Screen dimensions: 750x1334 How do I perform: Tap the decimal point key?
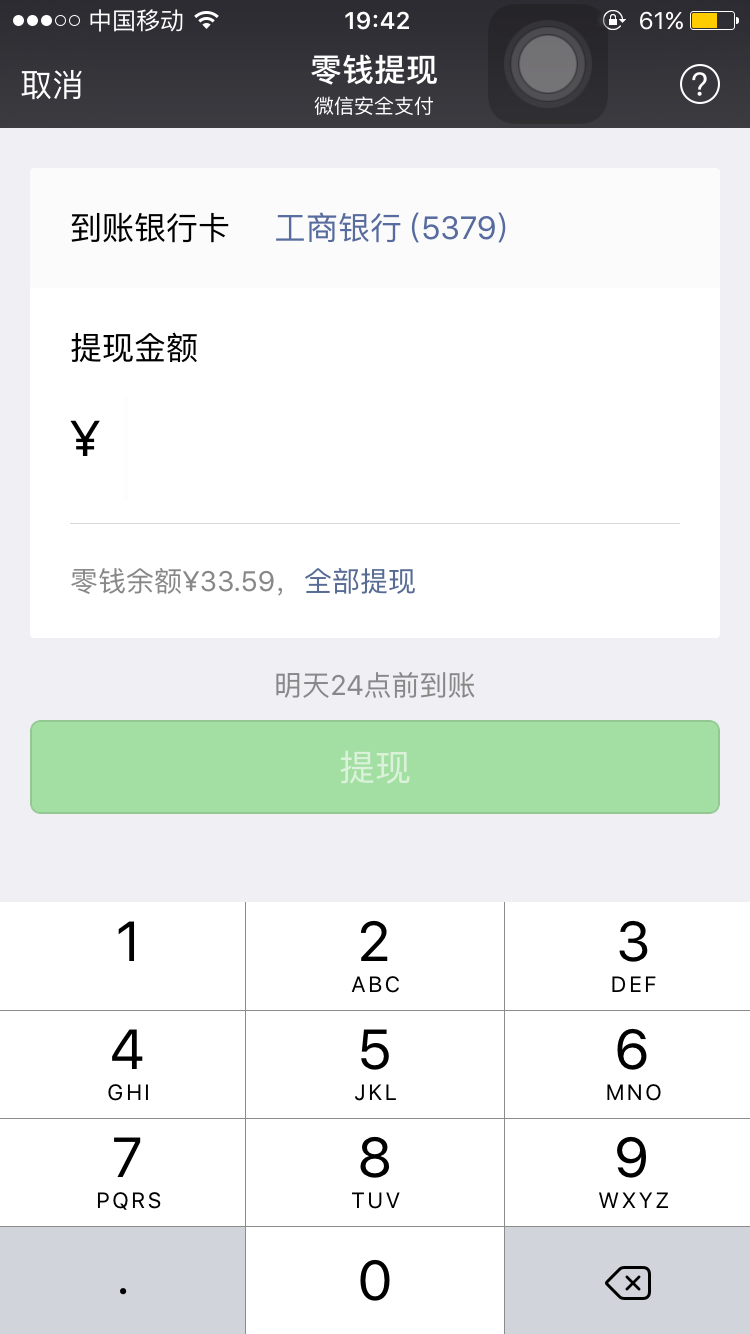pos(122,1280)
